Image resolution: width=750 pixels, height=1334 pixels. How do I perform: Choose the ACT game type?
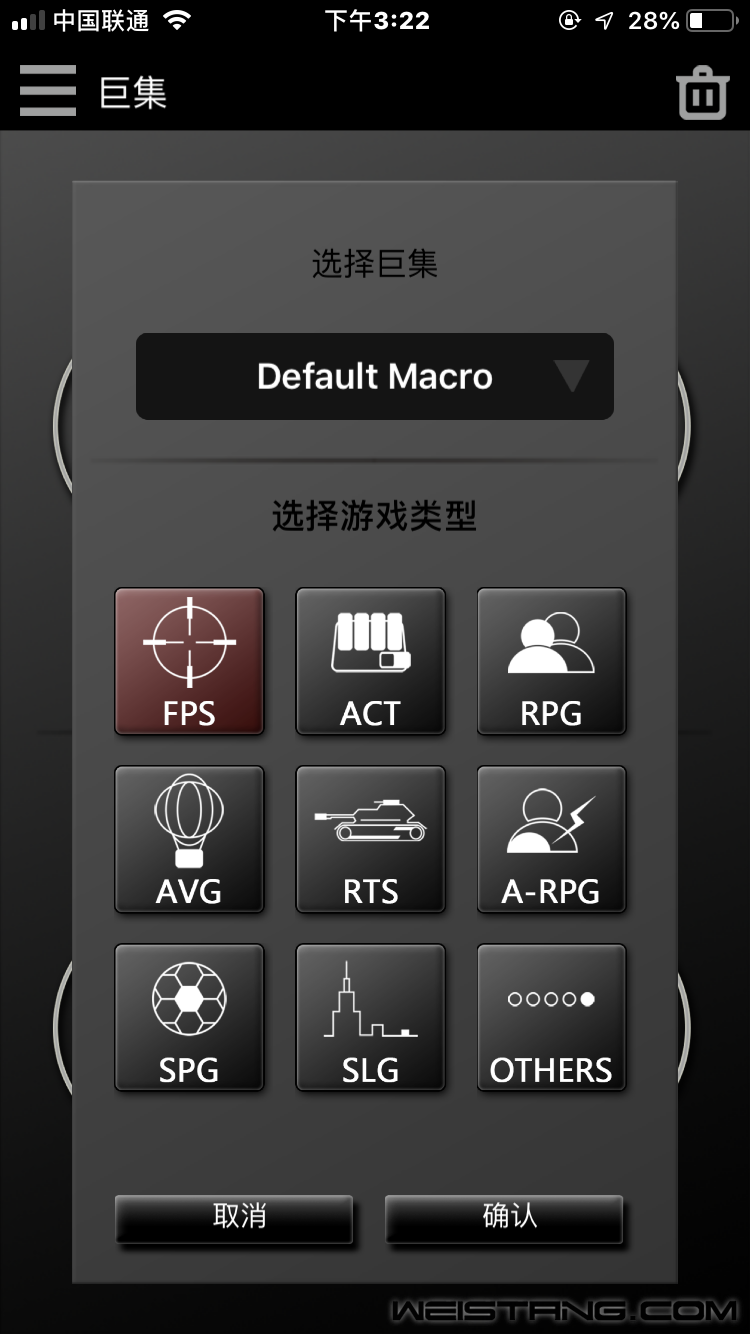click(370, 661)
